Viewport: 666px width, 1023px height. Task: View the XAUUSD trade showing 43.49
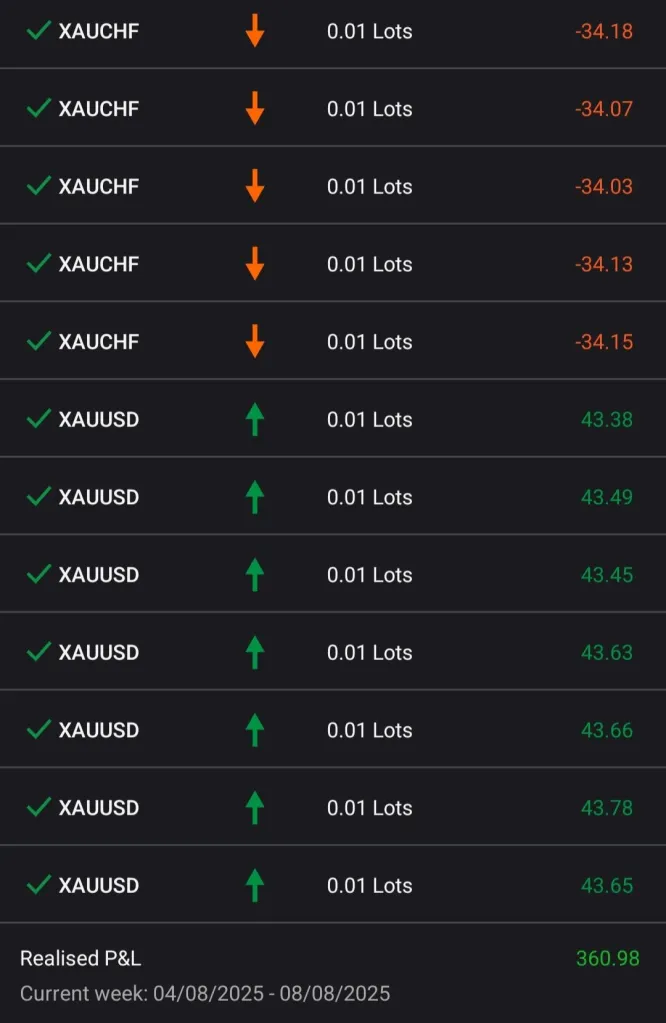[x=333, y=497]
